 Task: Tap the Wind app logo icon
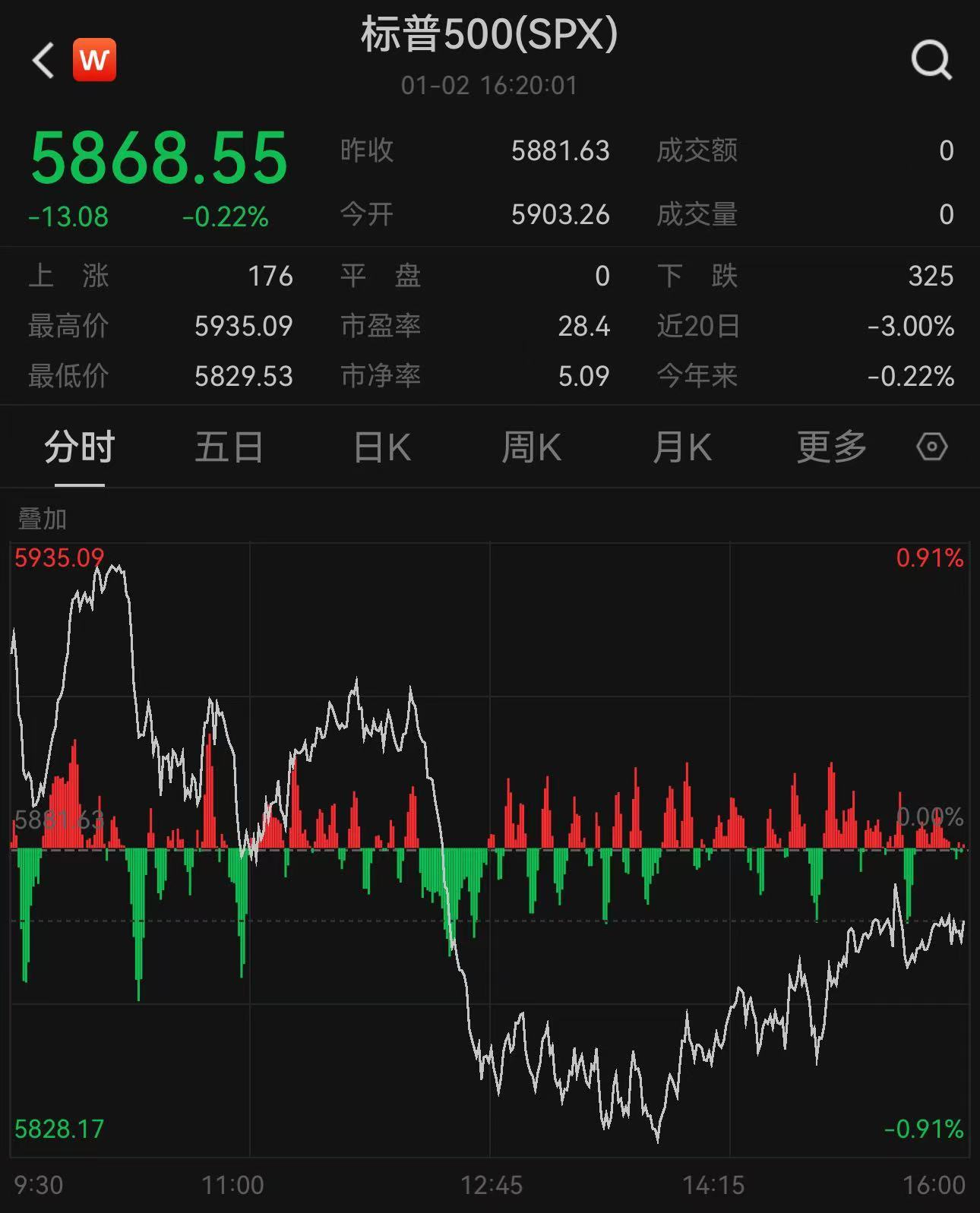click(x=93, y=59)
